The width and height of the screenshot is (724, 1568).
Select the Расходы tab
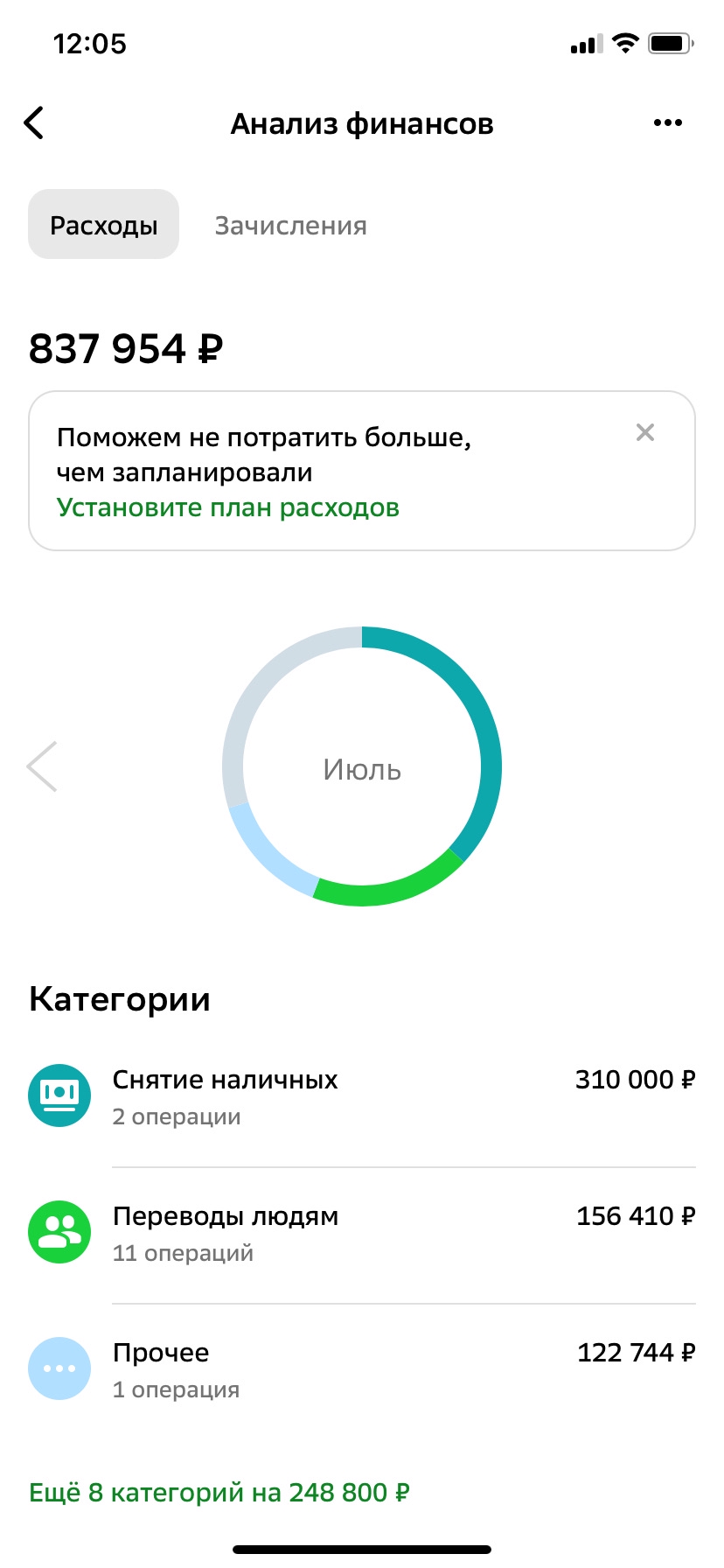(x=103, y=225)
